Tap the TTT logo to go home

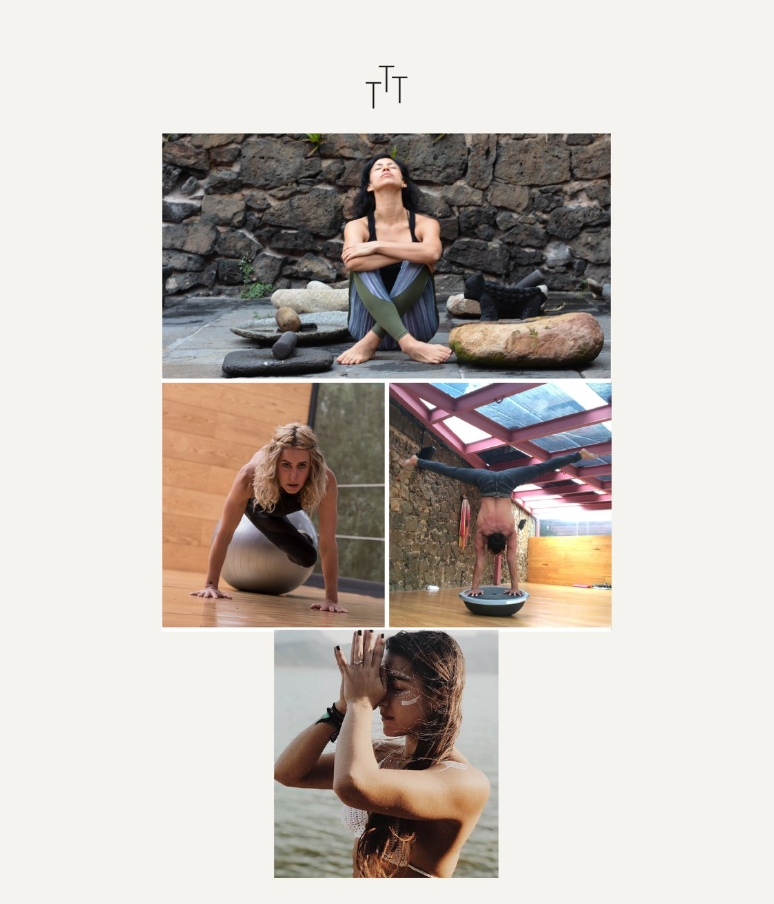[x=386, y=88]
